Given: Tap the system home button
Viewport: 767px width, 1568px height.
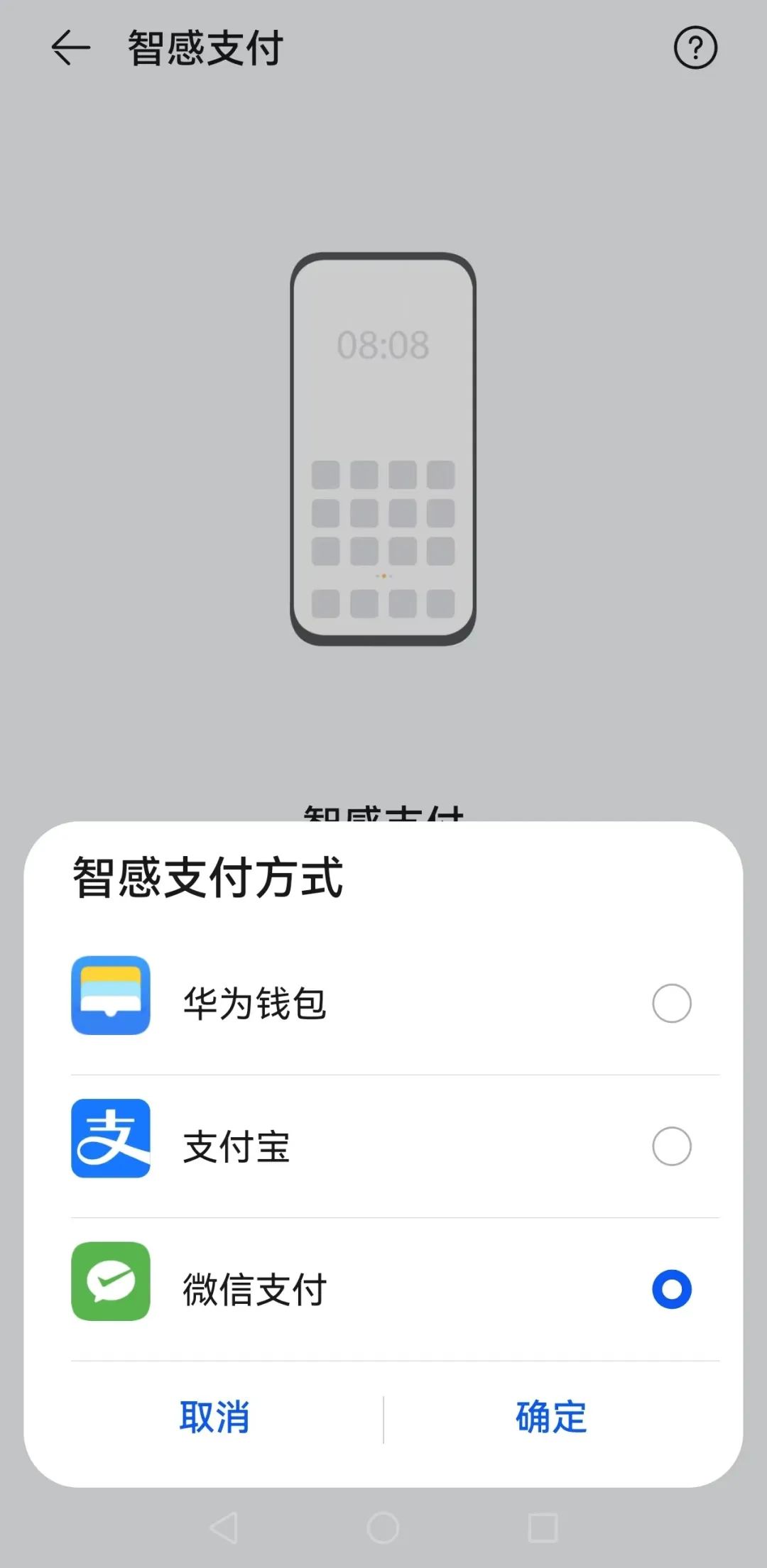Looking at the screenshot, I should [383, 1527].
